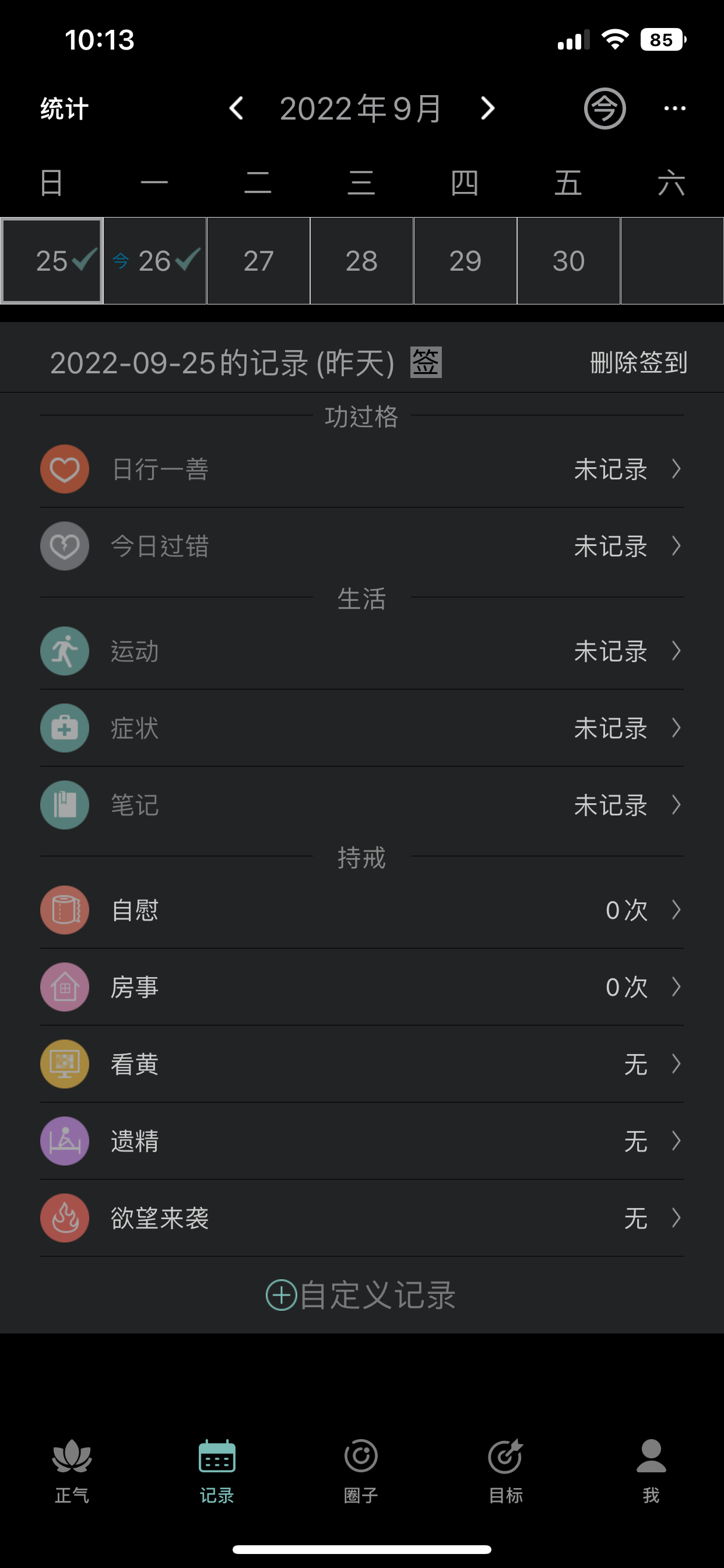This screenshot has height=1568, width=724.
Task: Switch to 目标 tab
Action: point(506,1471)
